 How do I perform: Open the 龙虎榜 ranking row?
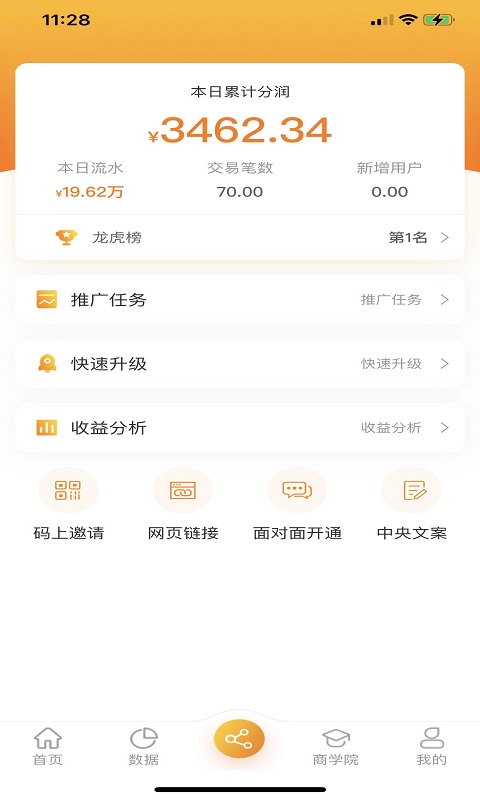point(240,237)
